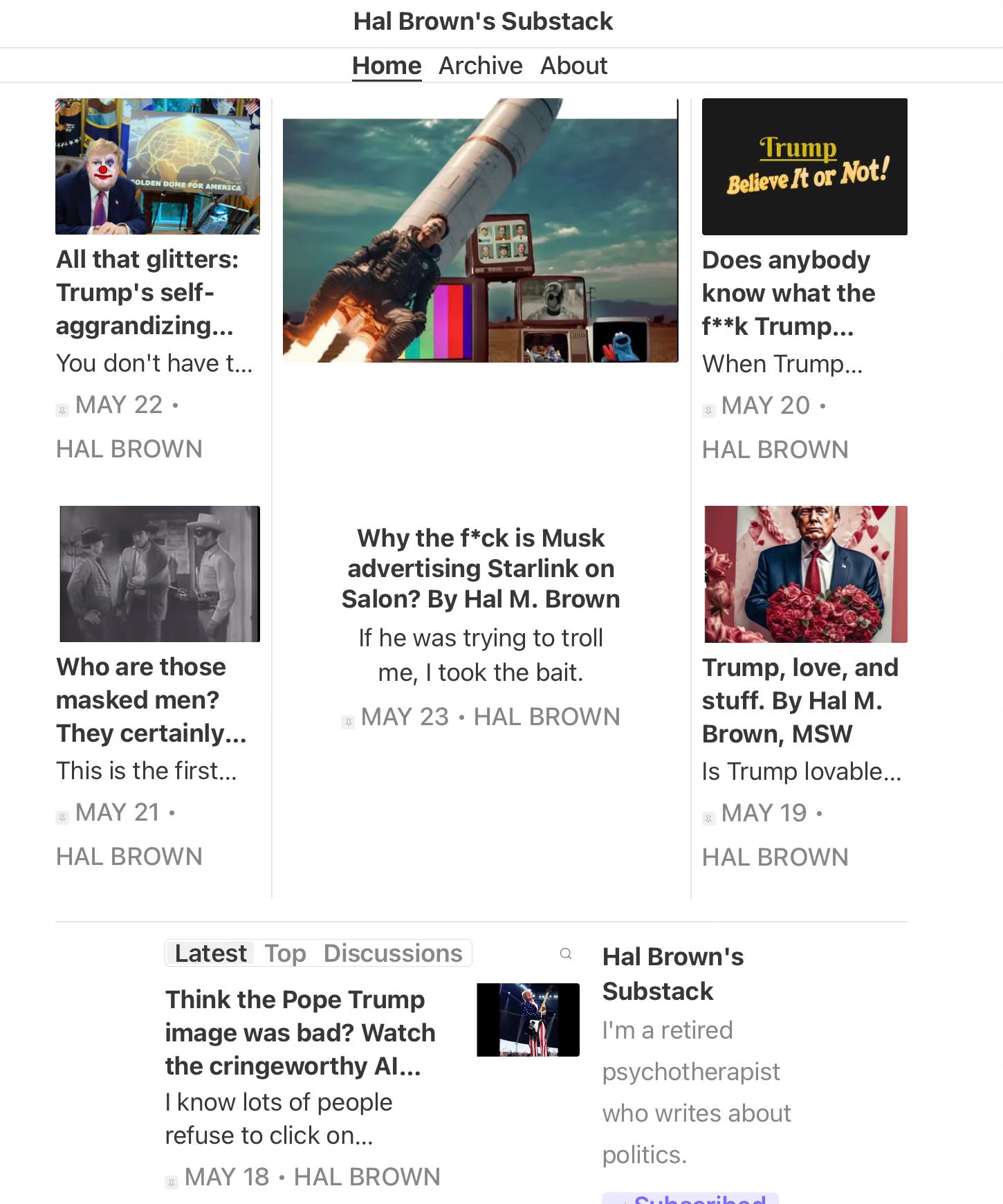
Task: Show the Discussions tab
Action: [392, 954]
